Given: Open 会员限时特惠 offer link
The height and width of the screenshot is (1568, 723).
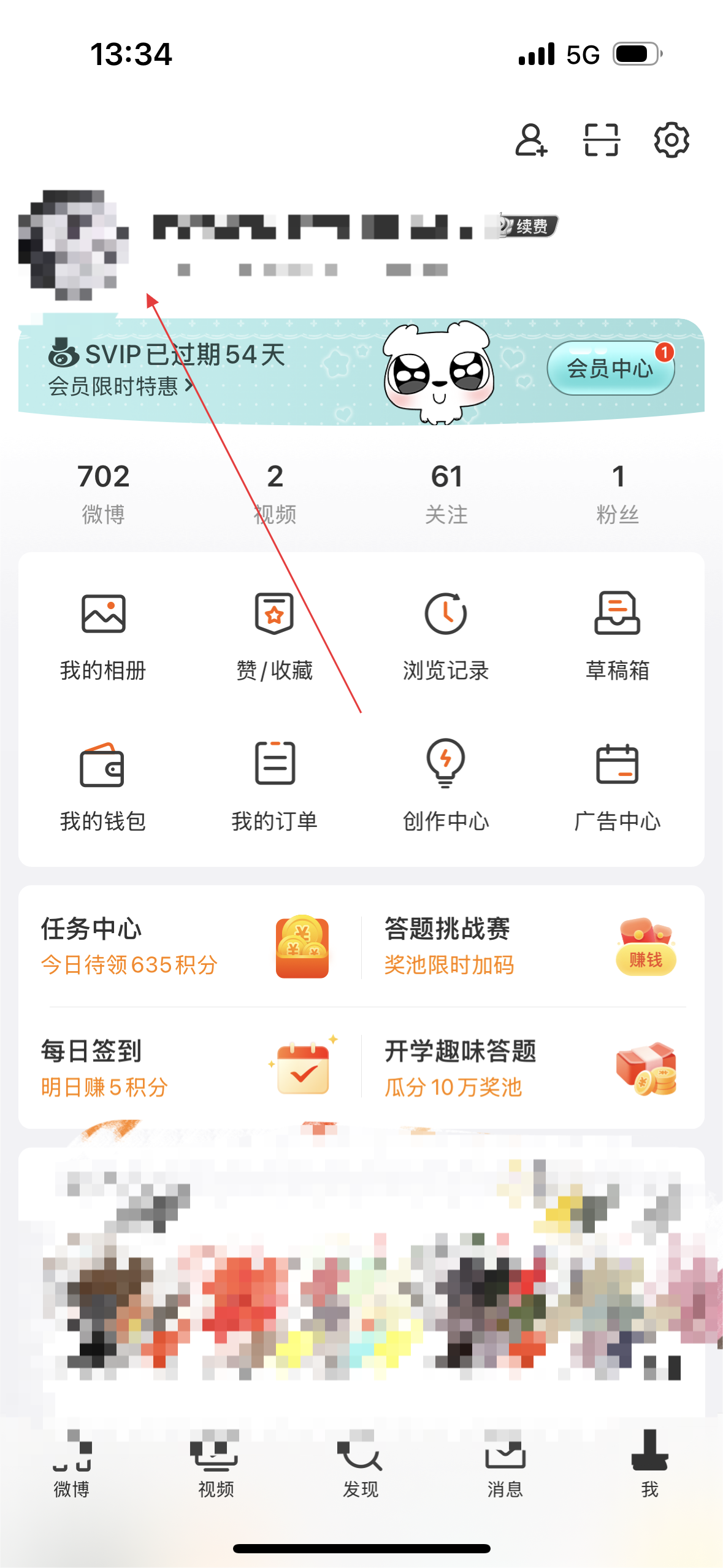Looking at the screenshot, I should pos(121,386).
